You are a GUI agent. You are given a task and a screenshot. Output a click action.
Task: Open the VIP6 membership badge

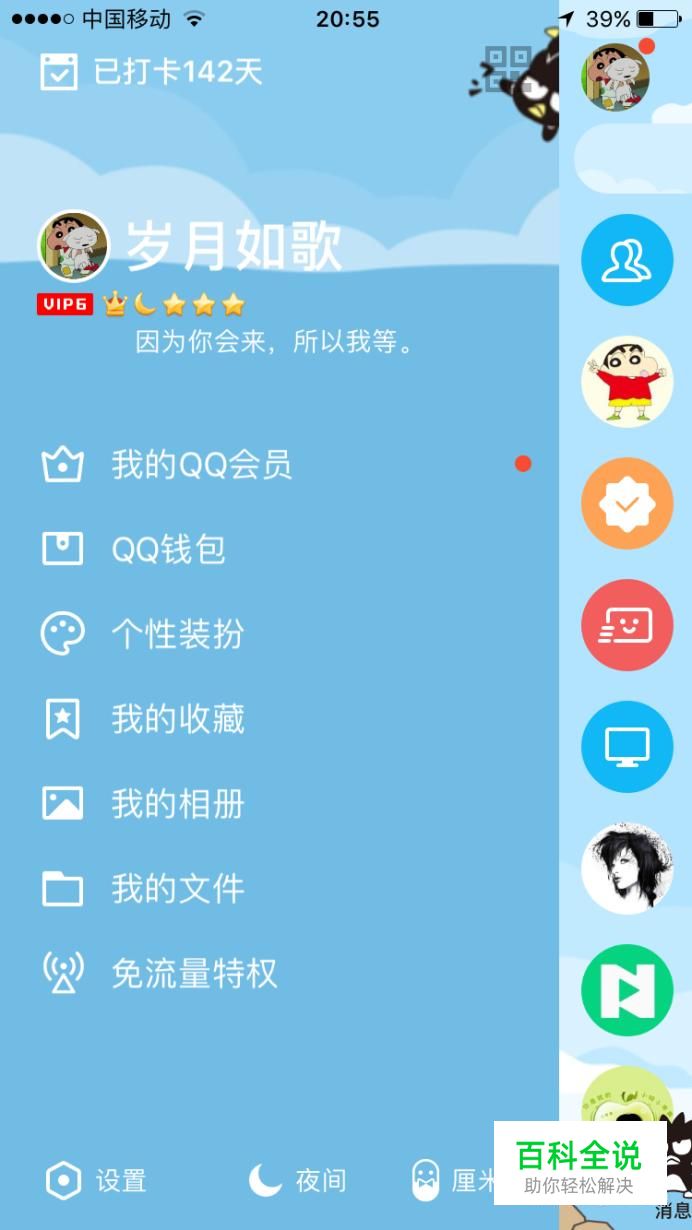click(x=65, y=304)
